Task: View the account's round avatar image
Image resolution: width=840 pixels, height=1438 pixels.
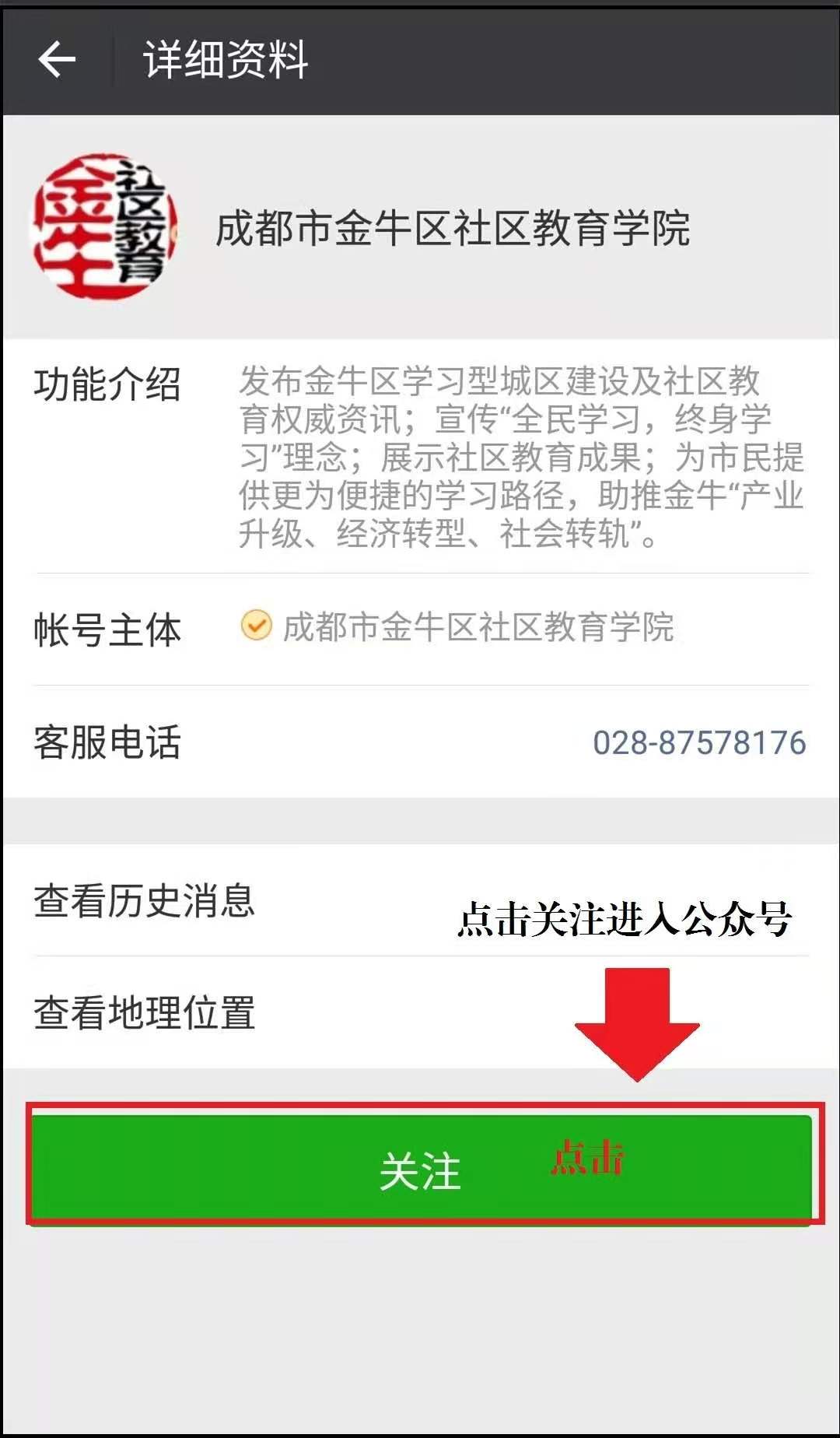Action: click(x=103, y=227)
